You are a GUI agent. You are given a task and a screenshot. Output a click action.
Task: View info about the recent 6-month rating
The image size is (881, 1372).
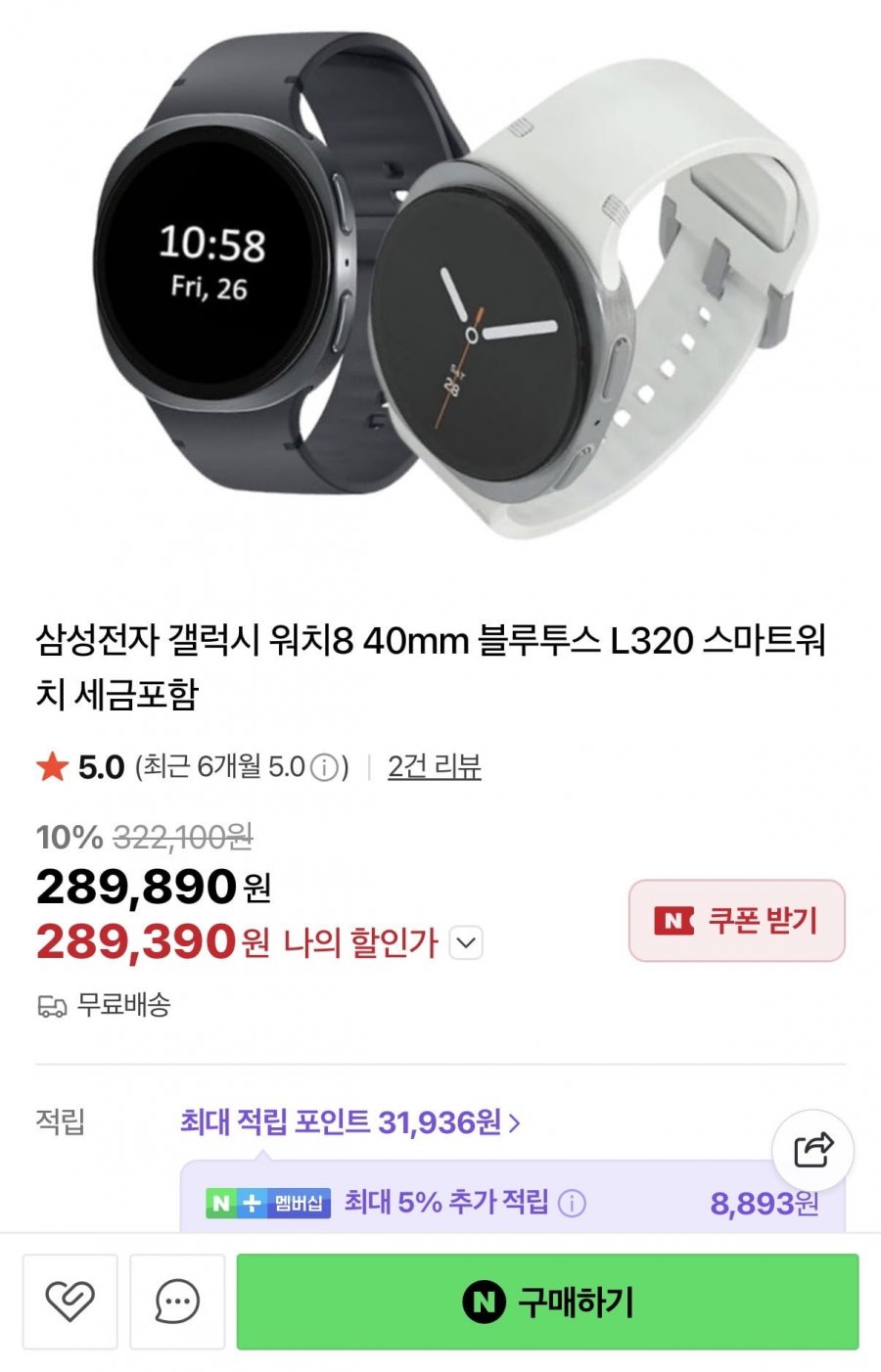[324, 768]
